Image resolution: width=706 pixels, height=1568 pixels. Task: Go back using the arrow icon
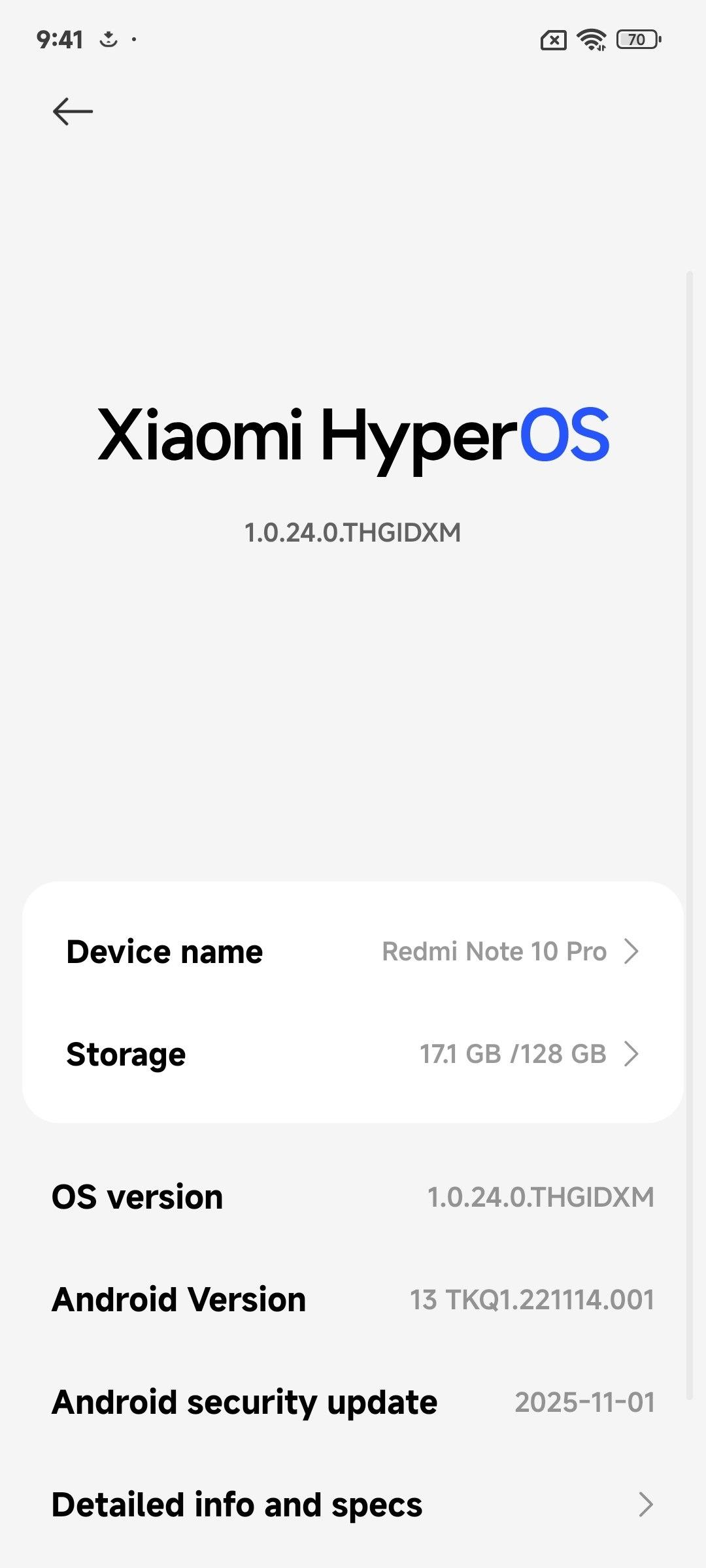(73, 111)
